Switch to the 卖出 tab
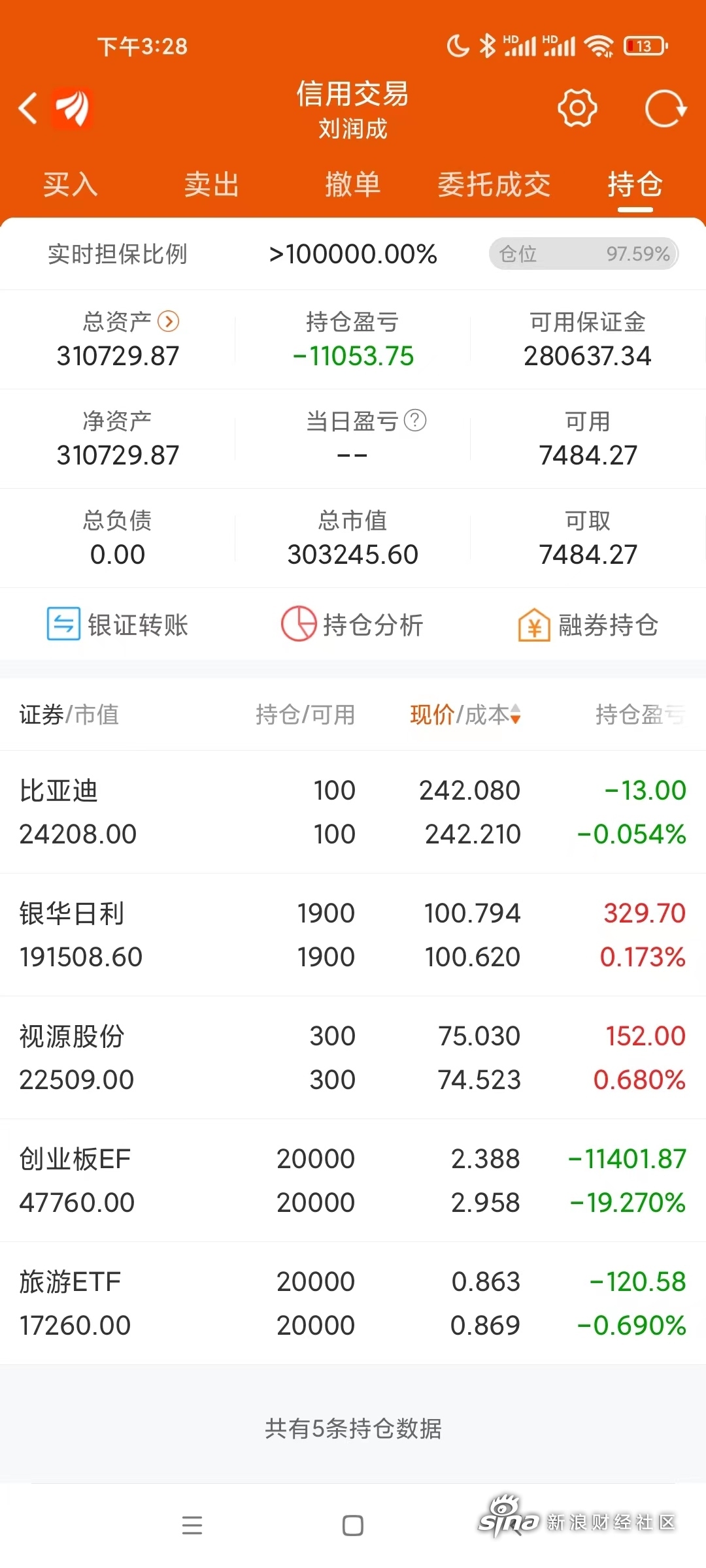706x1568 pixels. pyautogui.click(x=212, y=184)
